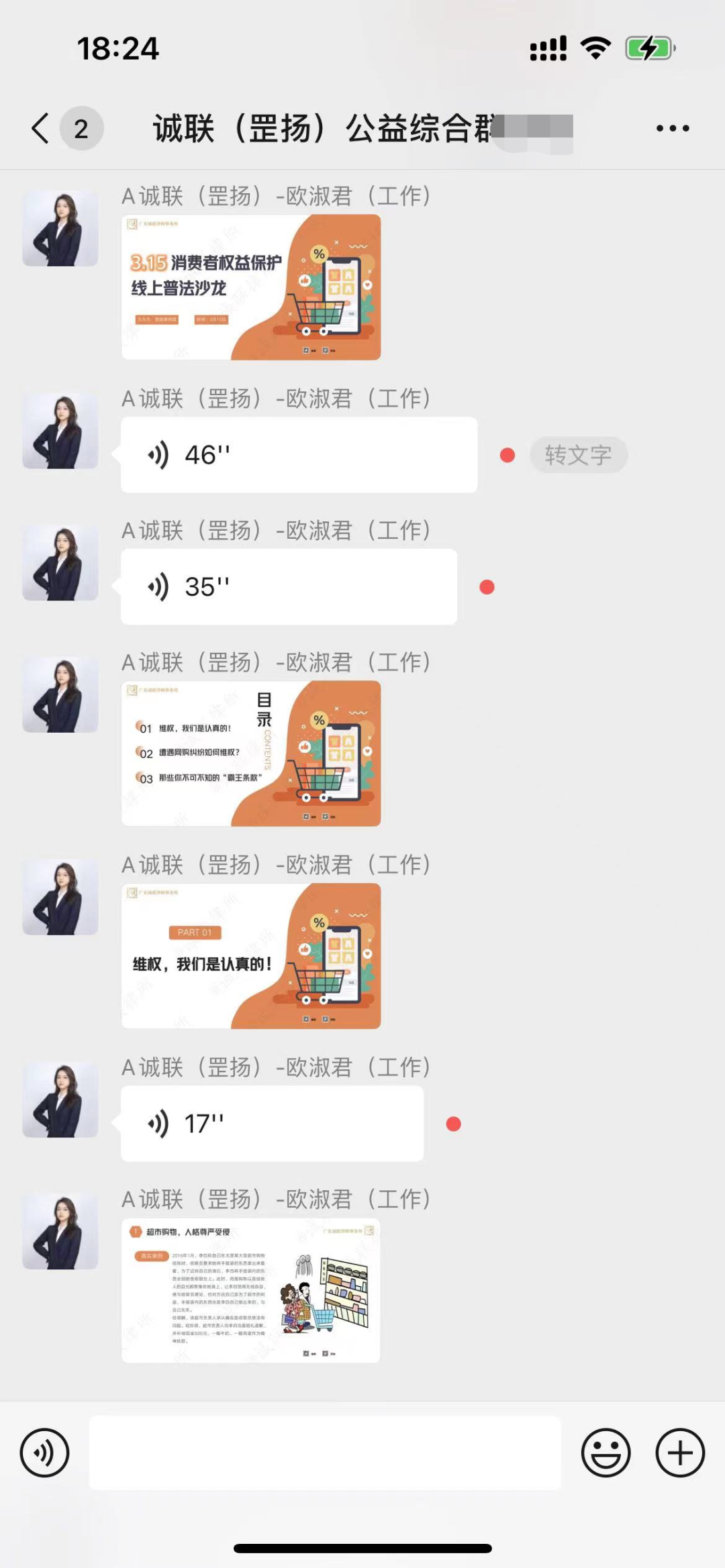Open the 3.15消费者权益保护 slide image
This screenshot has width=725, height=1568.
(x=250, y=287)
